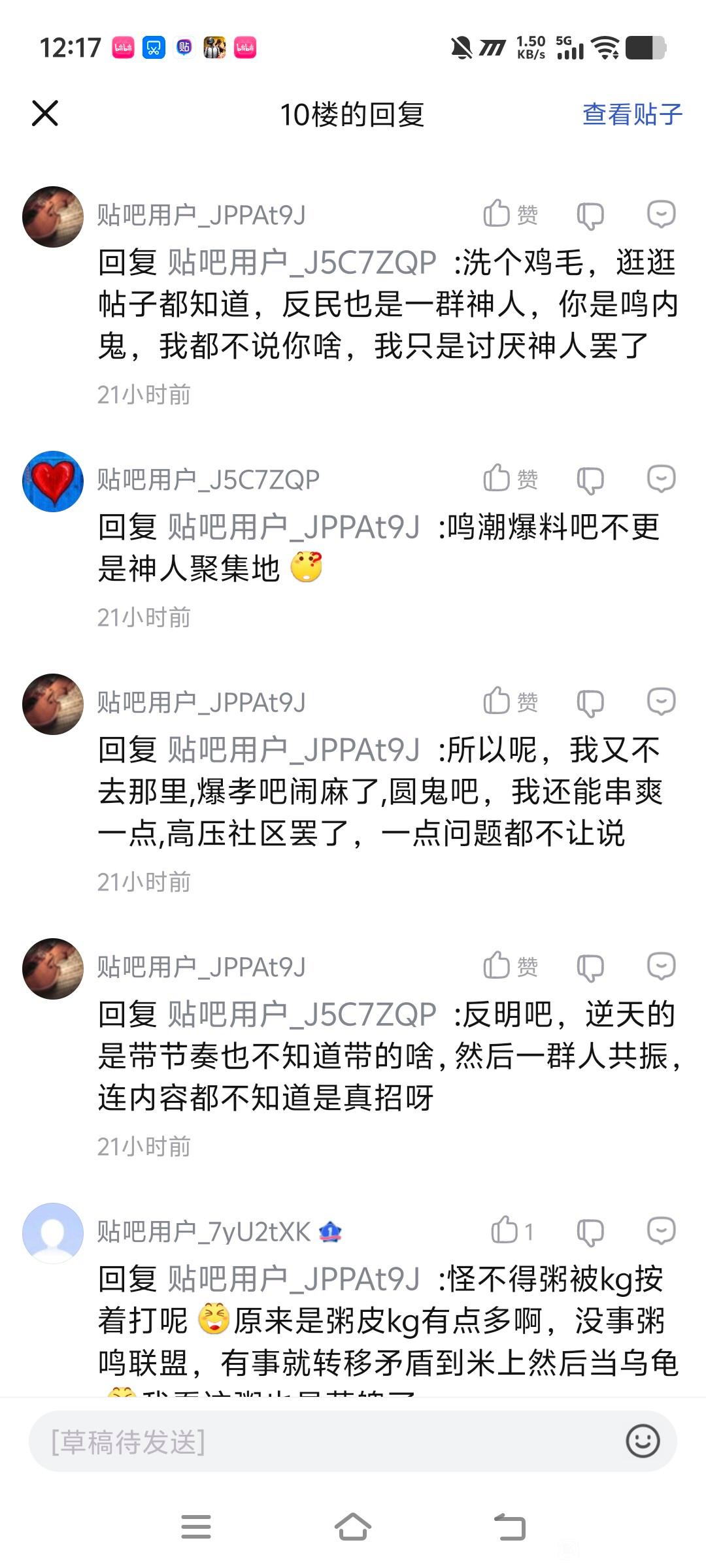706x1568 pixels.
Task: Like JPPAt9J's reply starting with 所以呢
Action: [x=510, y=701]
